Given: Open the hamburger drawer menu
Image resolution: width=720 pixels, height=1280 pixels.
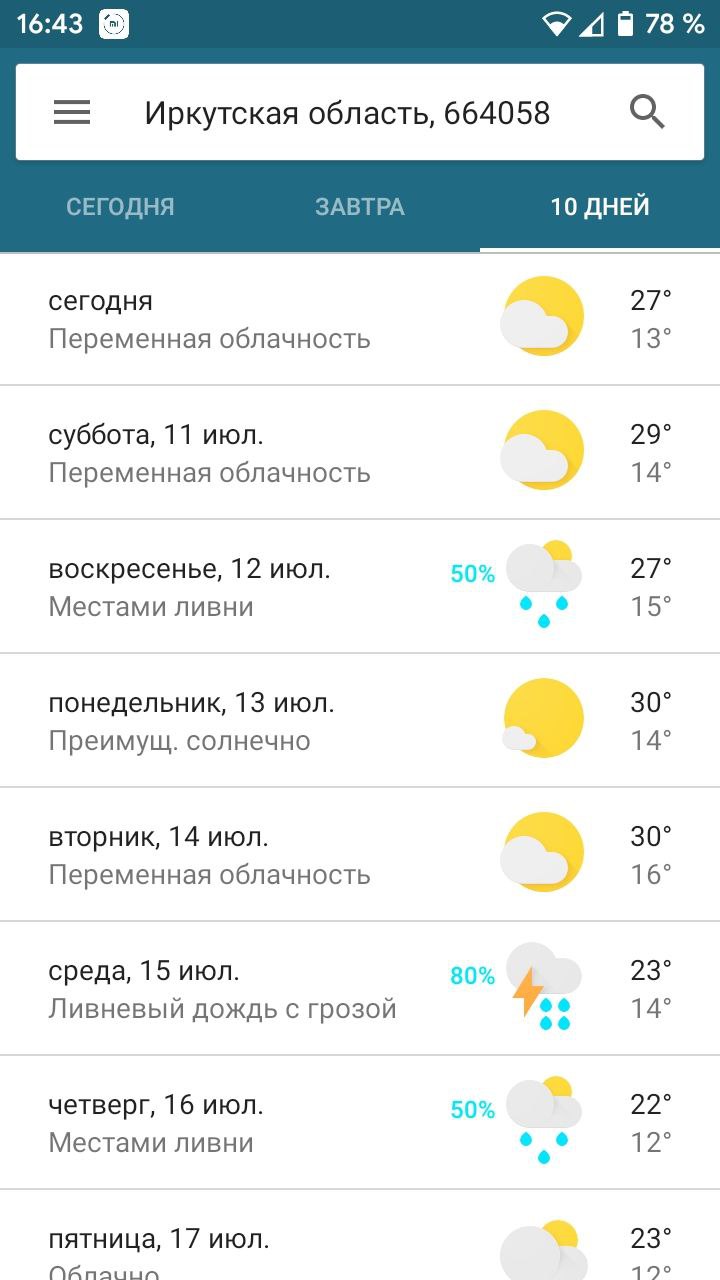Looking at the screenshot, I should coord(72,113).
